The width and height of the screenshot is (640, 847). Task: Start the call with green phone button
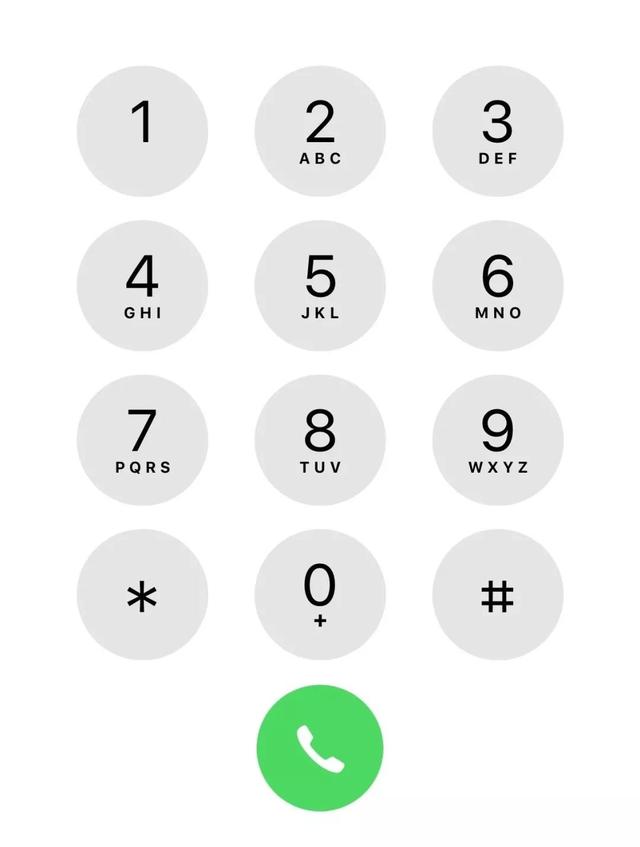pos(320,747)
